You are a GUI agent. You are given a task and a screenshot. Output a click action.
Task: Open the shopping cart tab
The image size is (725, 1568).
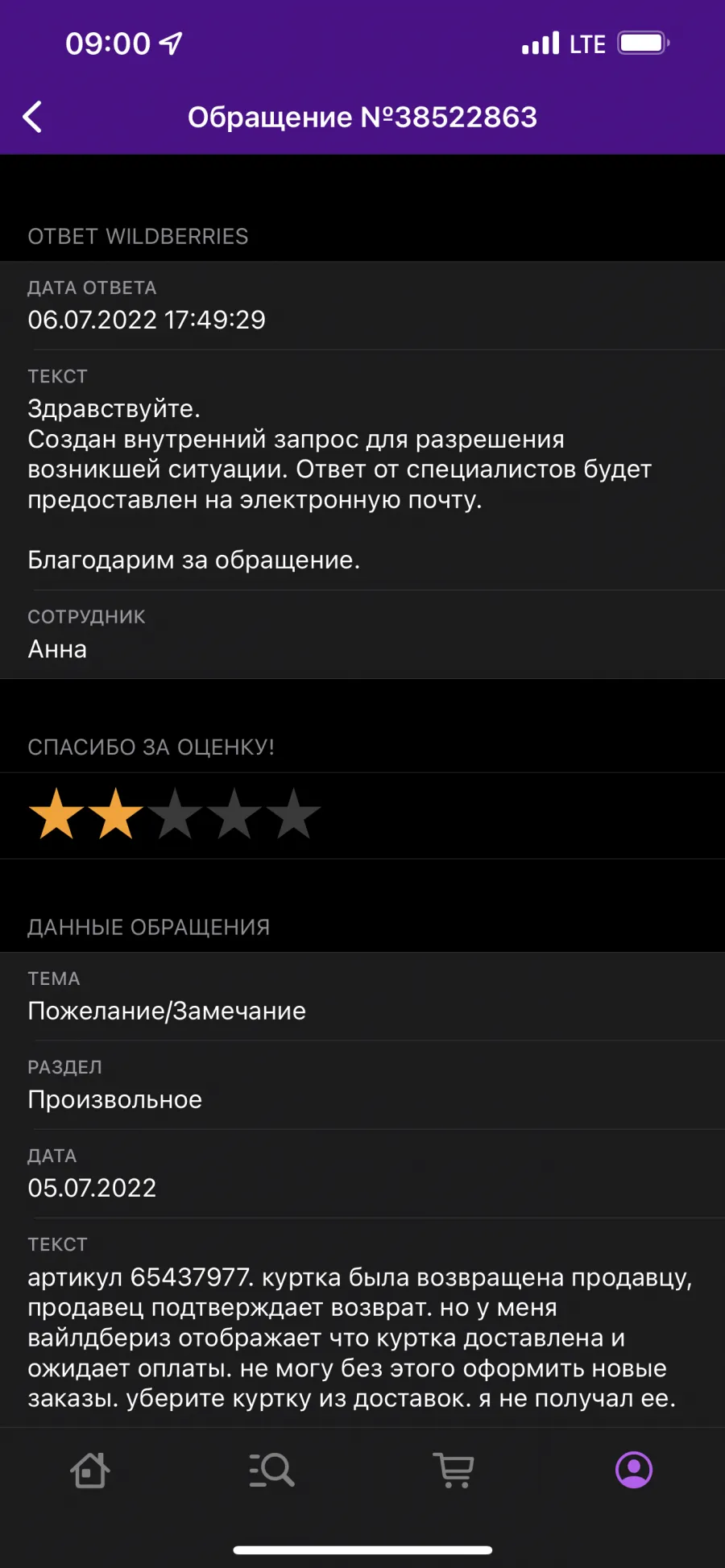point(454,1471)
